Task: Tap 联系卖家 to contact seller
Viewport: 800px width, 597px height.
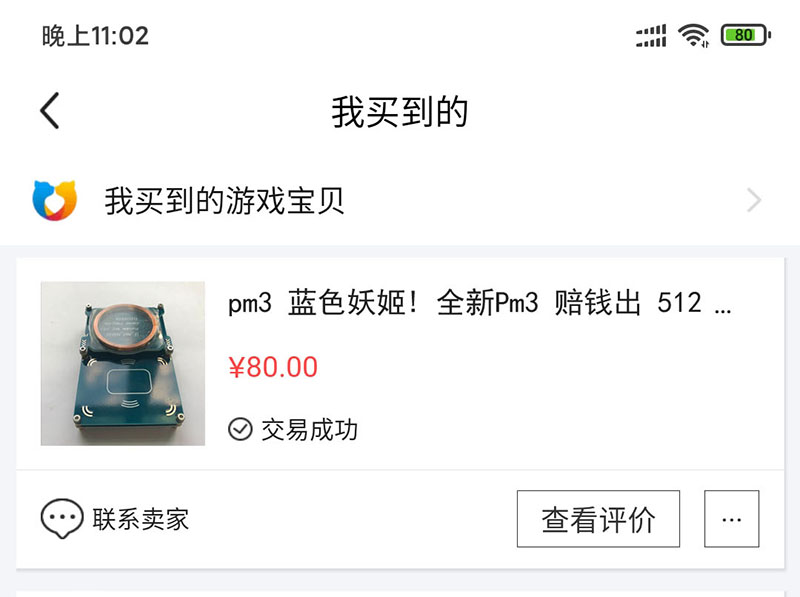Action: click(x=115, y=519)
